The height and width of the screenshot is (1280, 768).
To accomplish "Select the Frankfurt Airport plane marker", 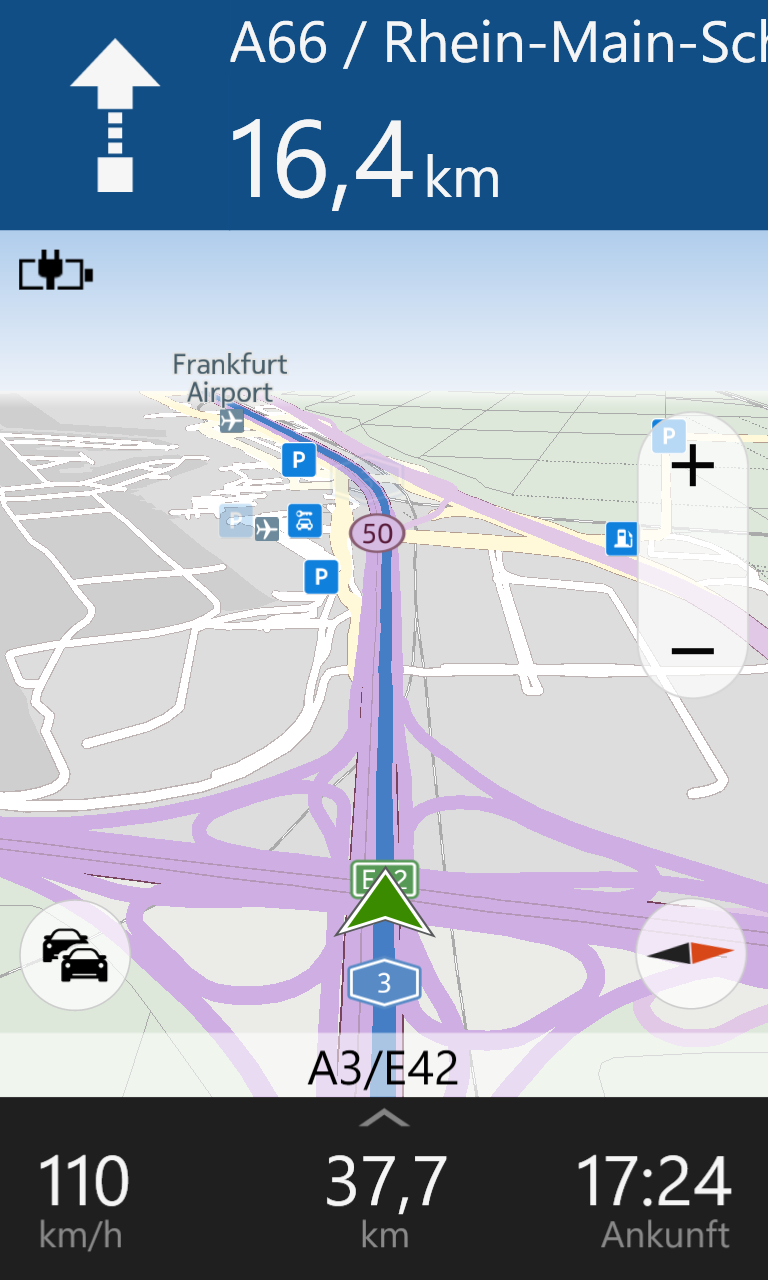I will (x=231, y=421).
